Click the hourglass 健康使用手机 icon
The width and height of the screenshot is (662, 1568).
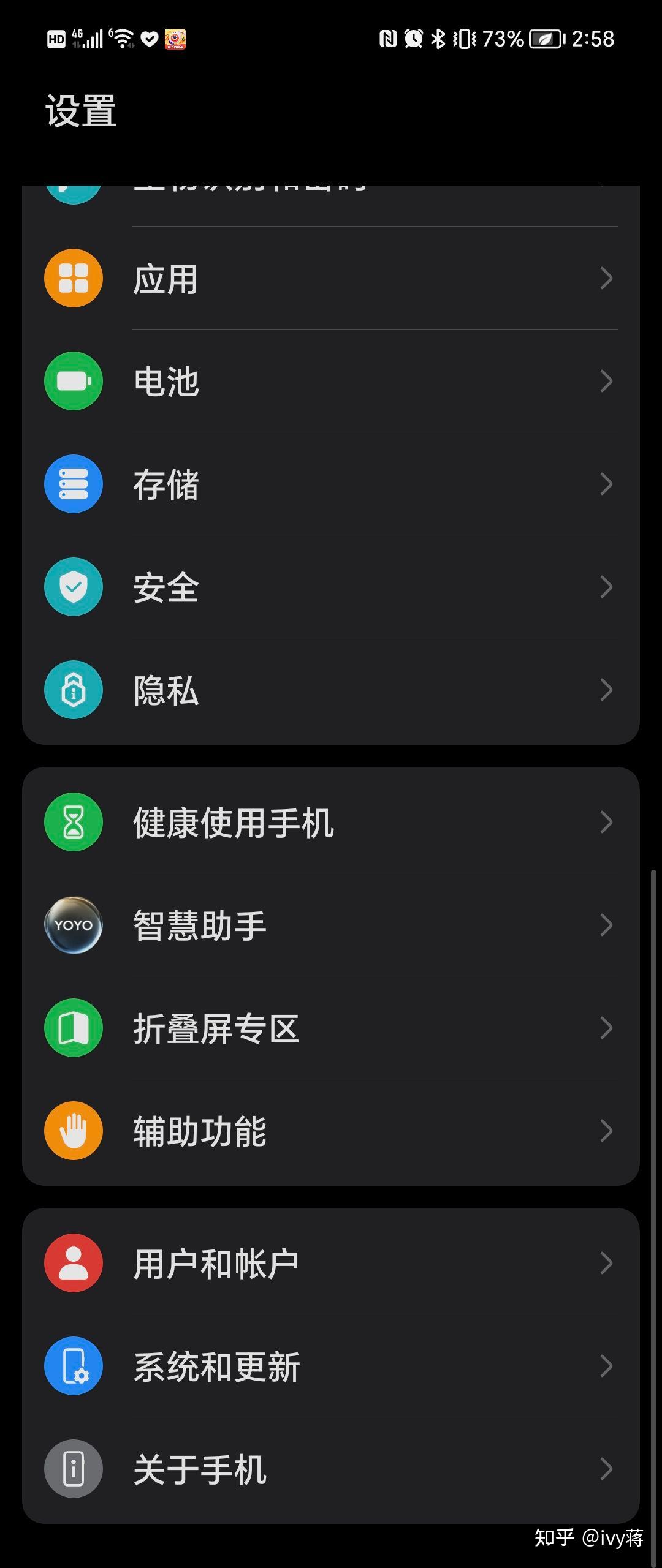coord(73,823)
